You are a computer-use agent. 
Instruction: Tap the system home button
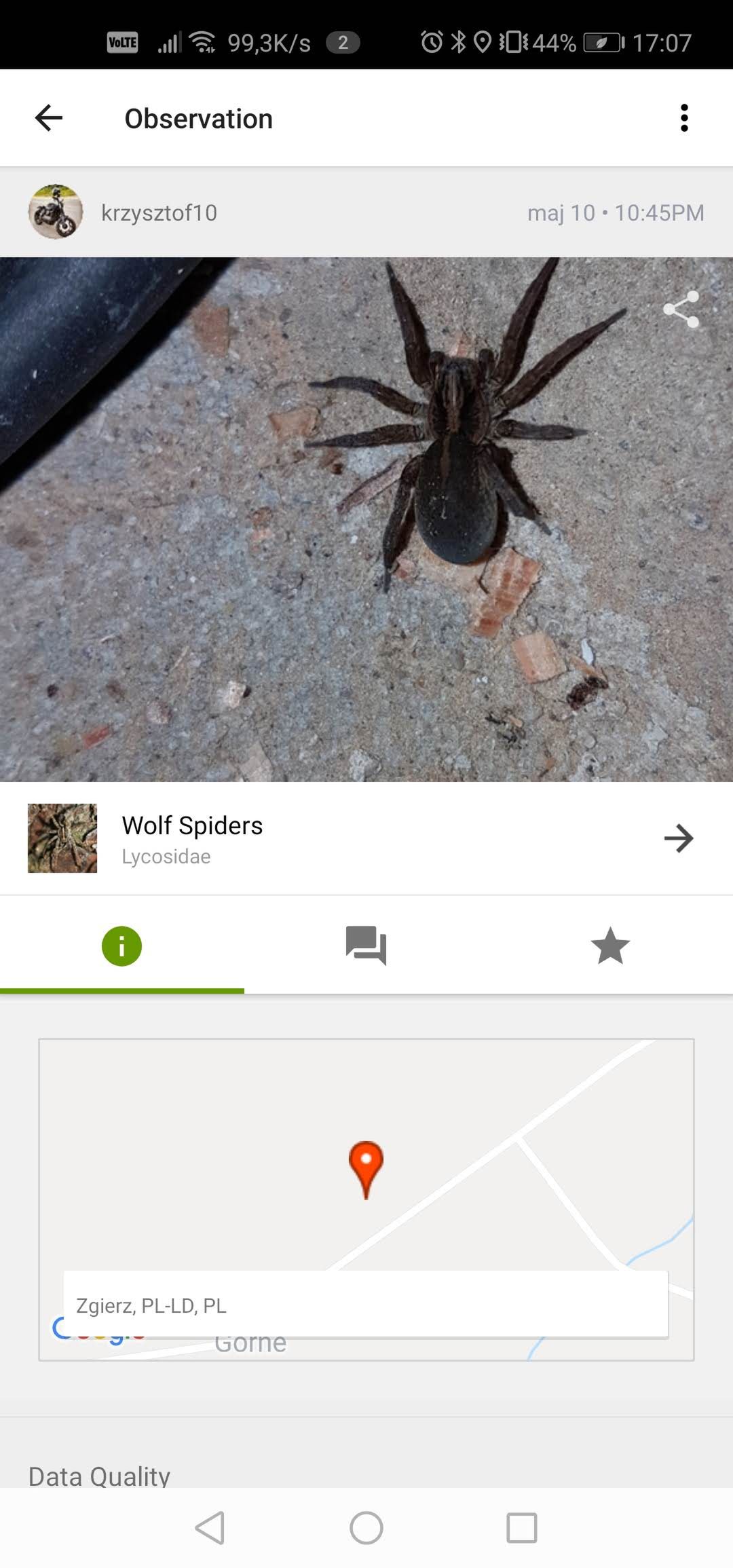pos(366,1528)
